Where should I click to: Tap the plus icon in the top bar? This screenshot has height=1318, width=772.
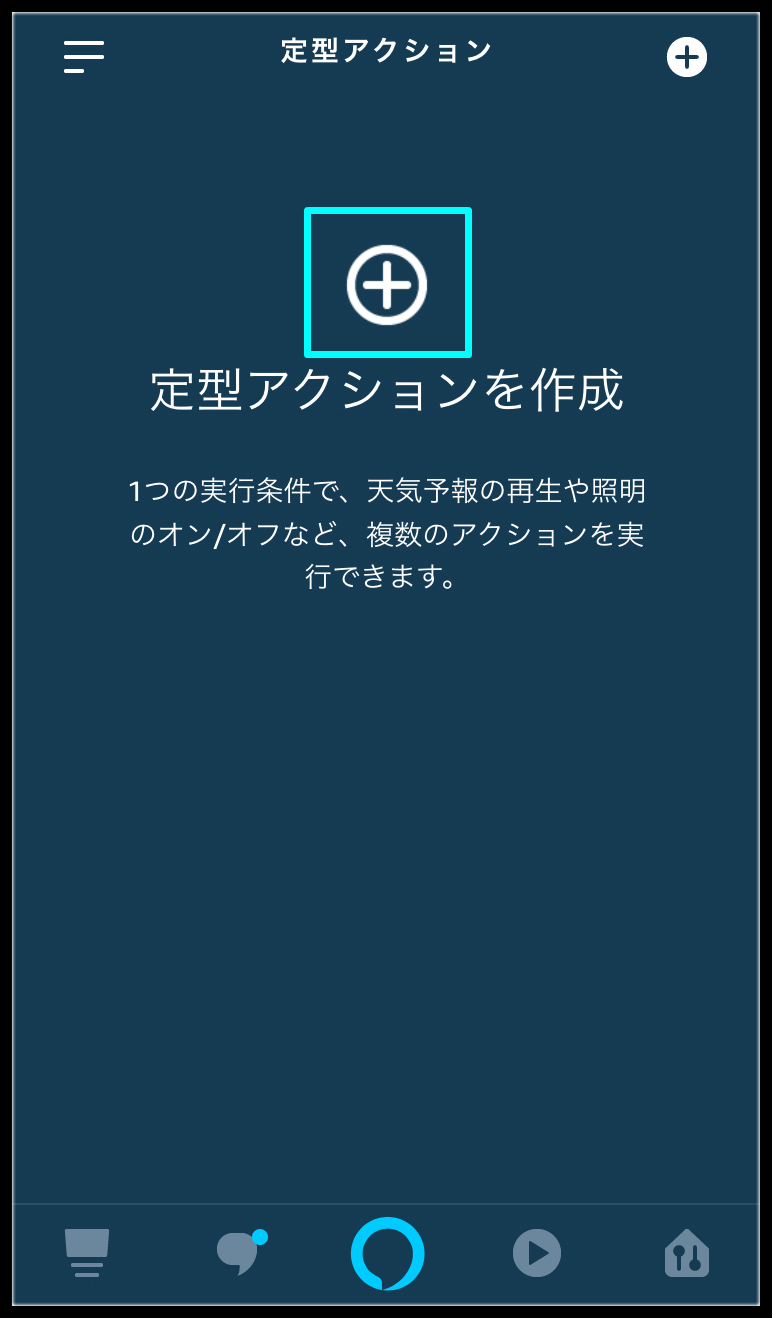(687, 57)
